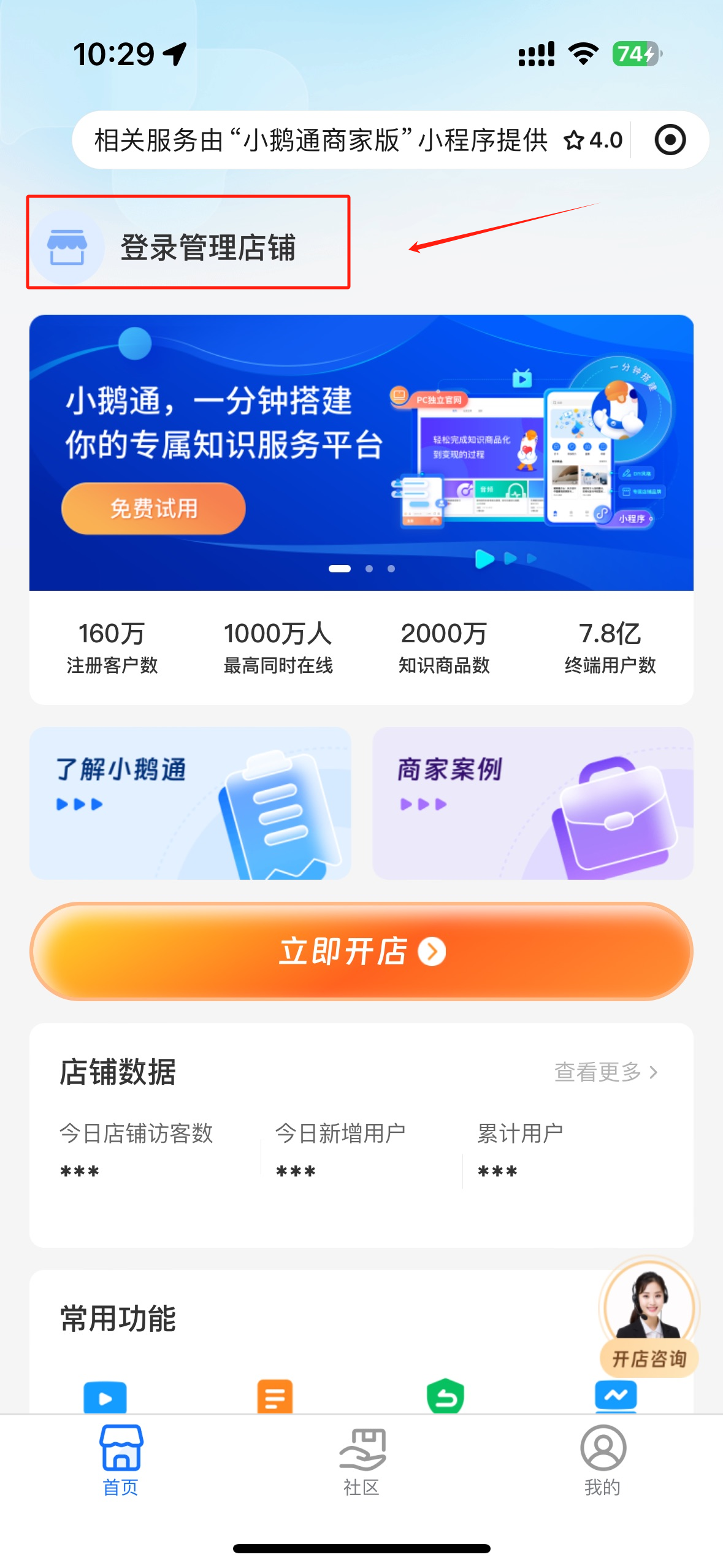Tap the 4.0 star rating
The width and height of the screenshot is (723, 1568).
click(593, 140)
